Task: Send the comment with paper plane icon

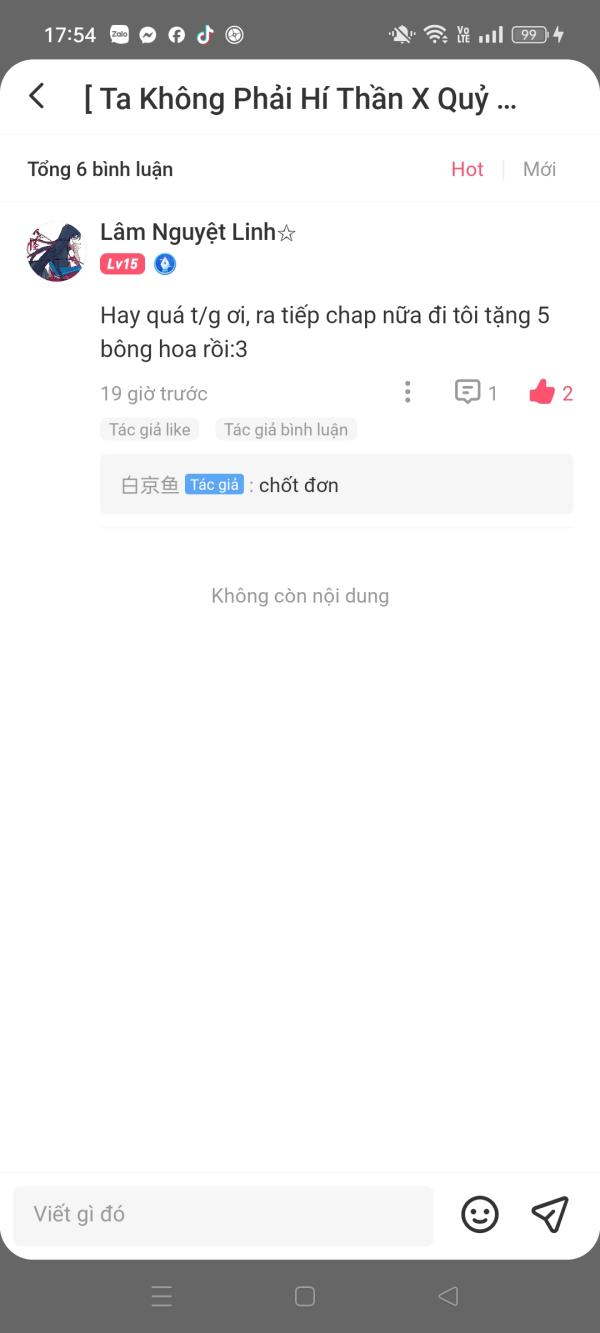Action: (x=550, y=1214)
